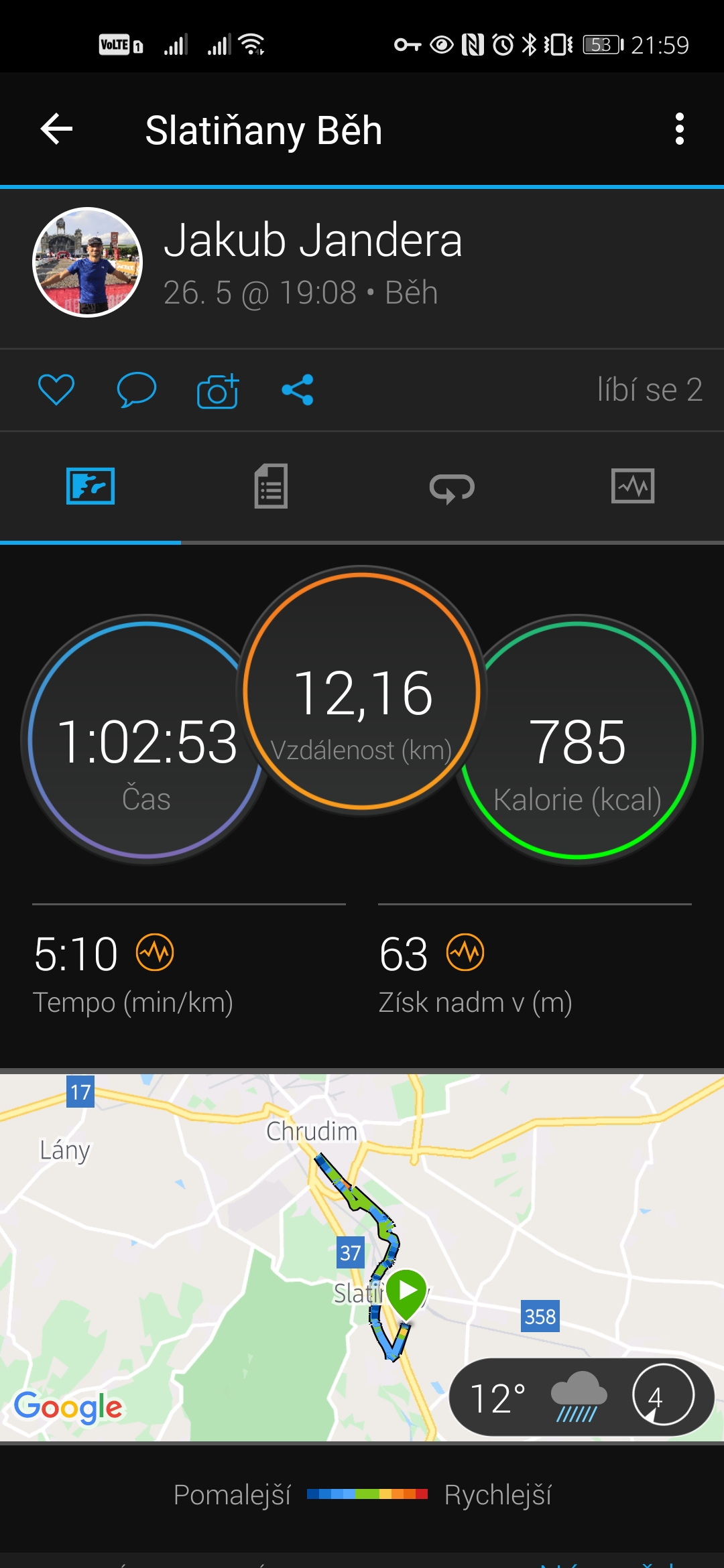
Task: Switch to the laps tab
Action: pyautogui.click(x=452, y=487)
